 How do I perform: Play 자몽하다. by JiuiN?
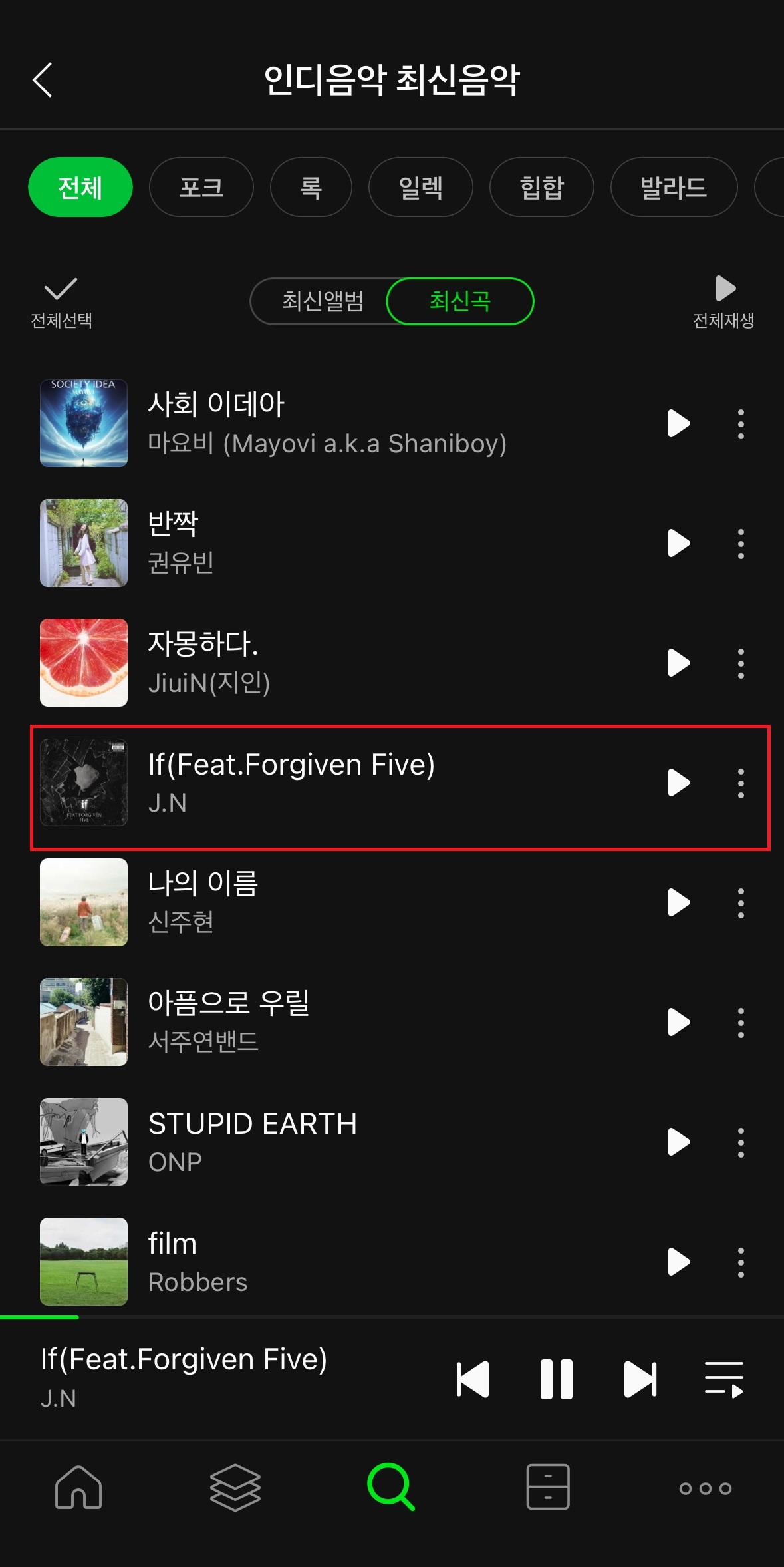point(678,663)
